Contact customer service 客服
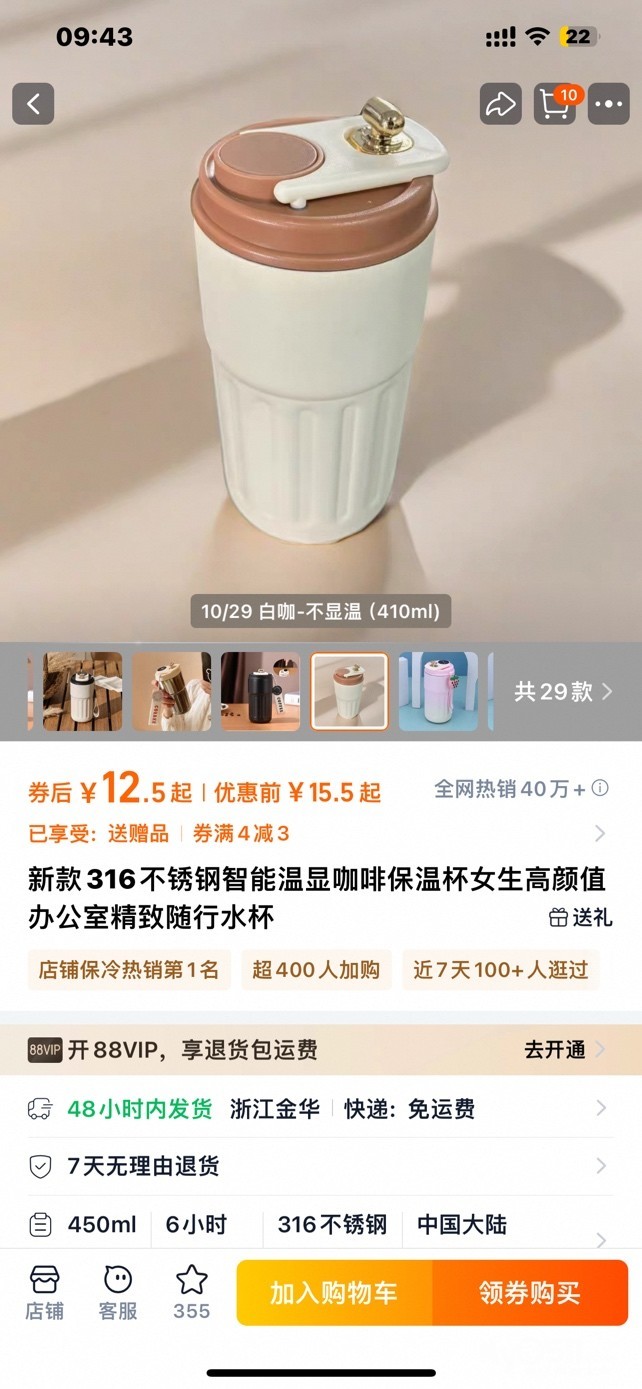Image resolution: width=642 pixels, height=1389 pixels. click(118, 1292)
